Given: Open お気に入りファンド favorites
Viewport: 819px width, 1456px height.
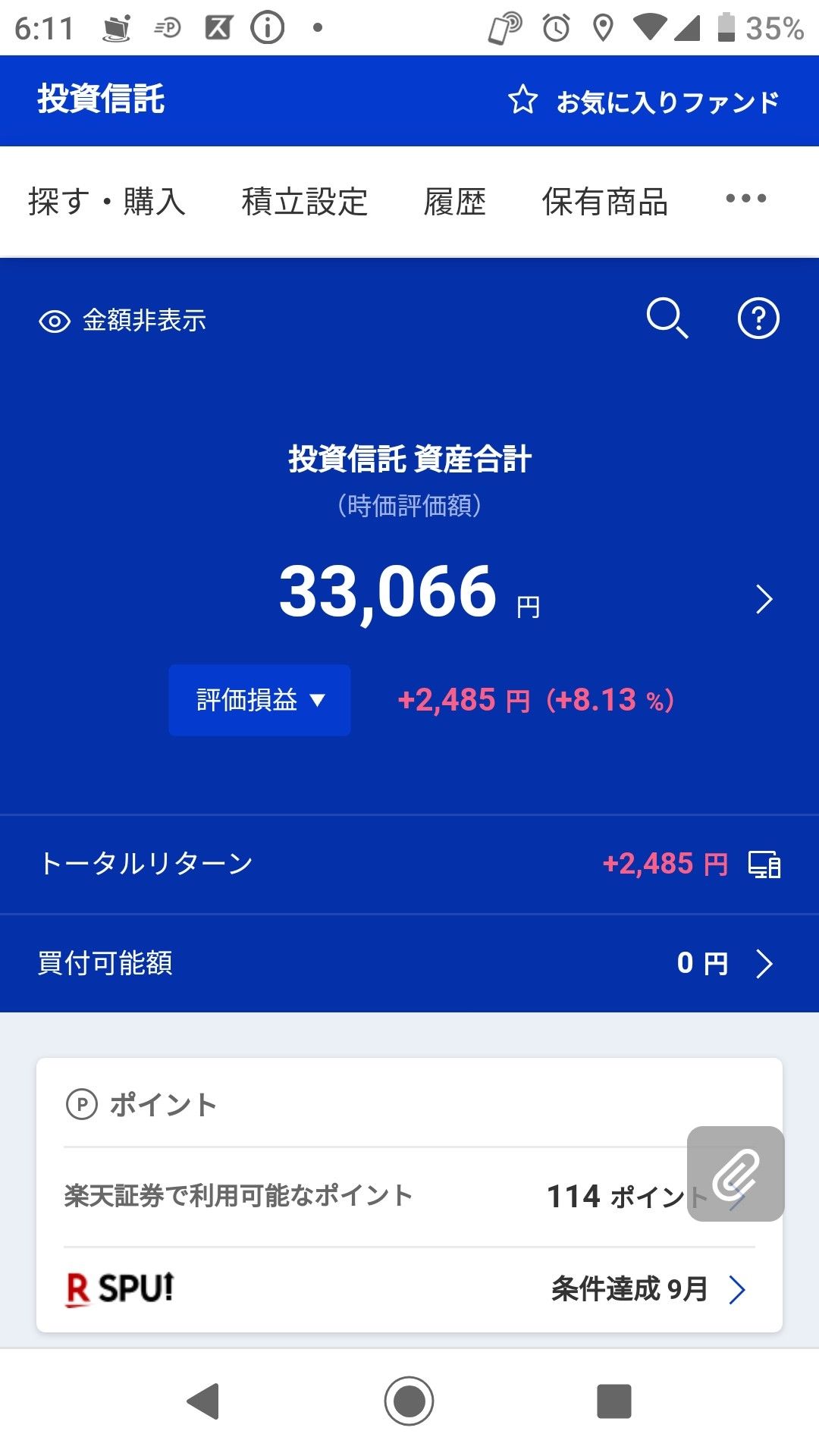Looking at the screenshot, I should click(645, 101).
